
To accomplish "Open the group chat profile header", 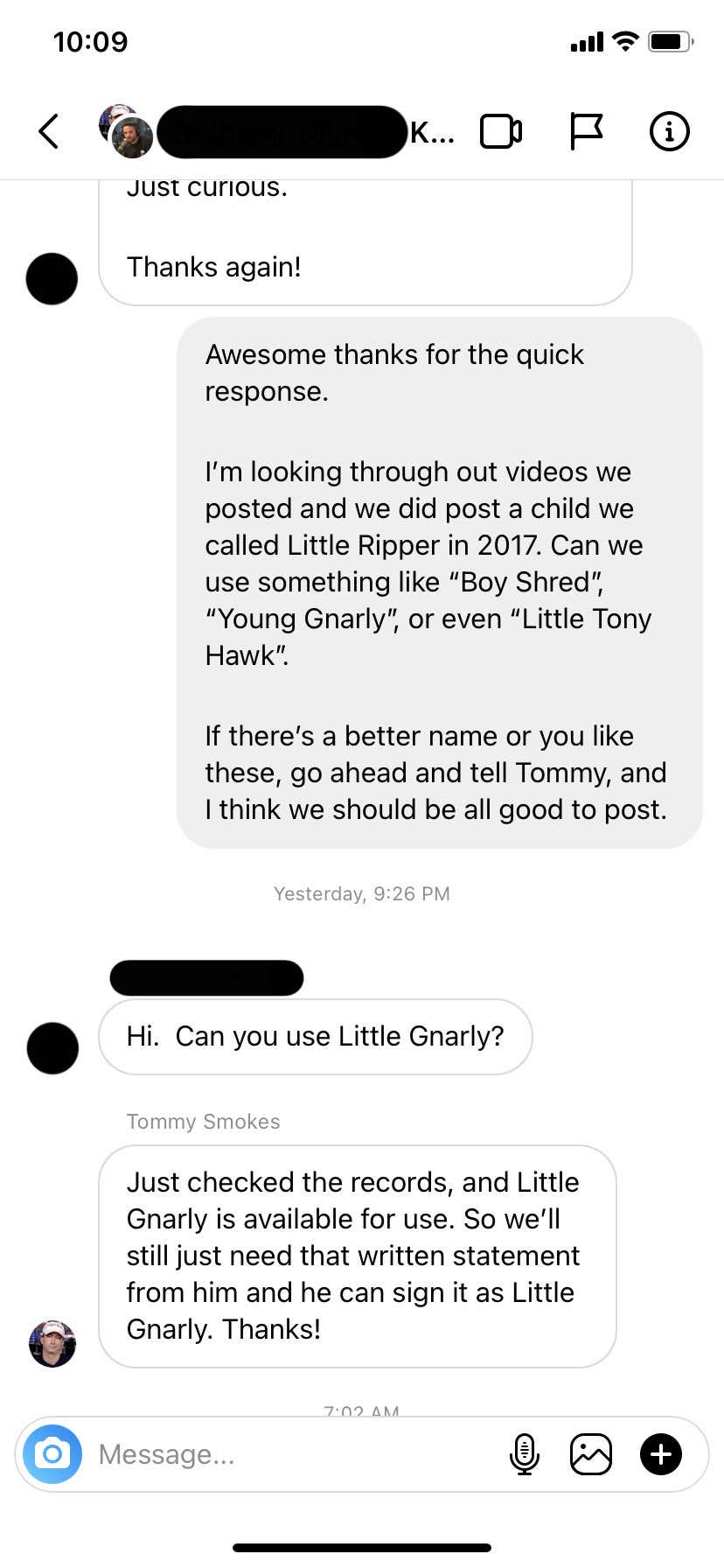I will [x=275, y=131].
